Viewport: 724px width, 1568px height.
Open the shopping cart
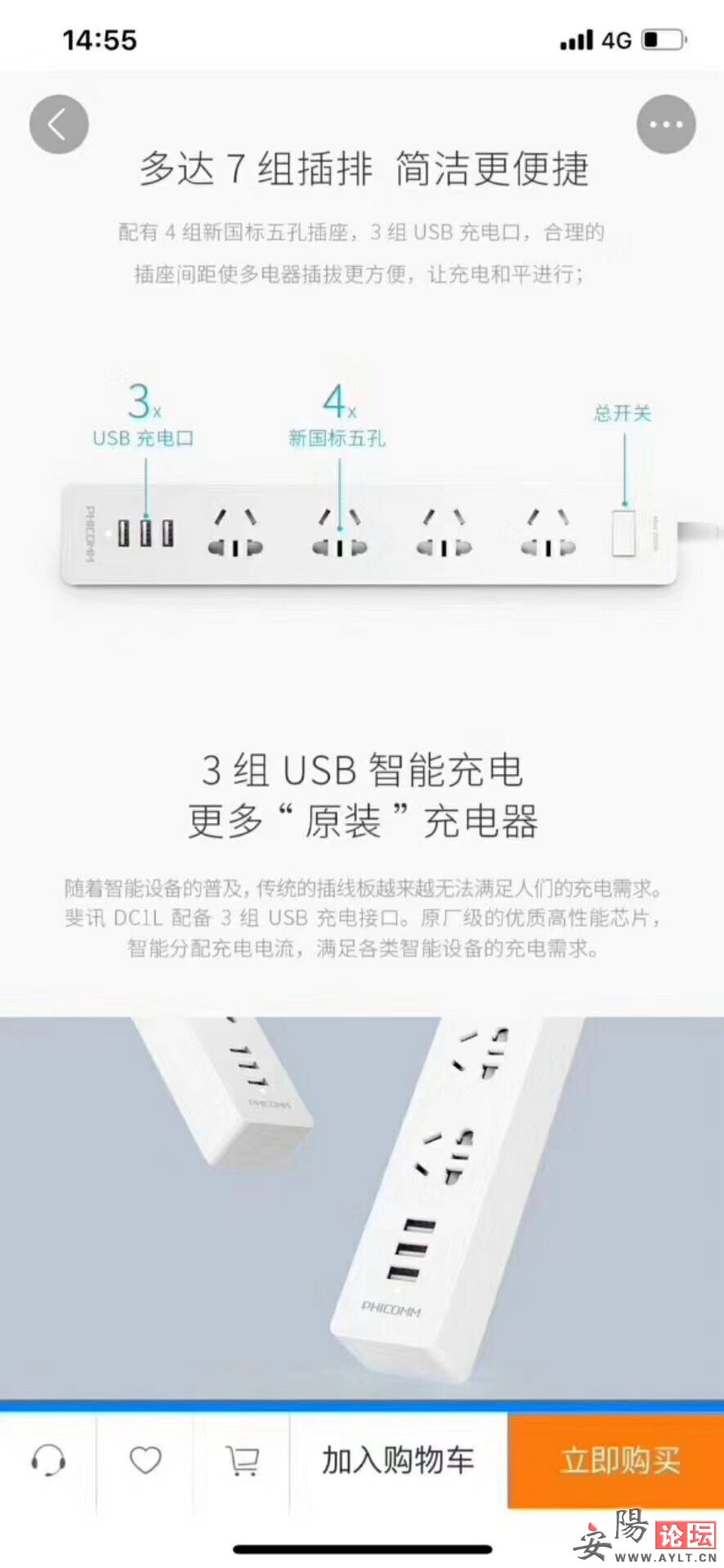242,1460
